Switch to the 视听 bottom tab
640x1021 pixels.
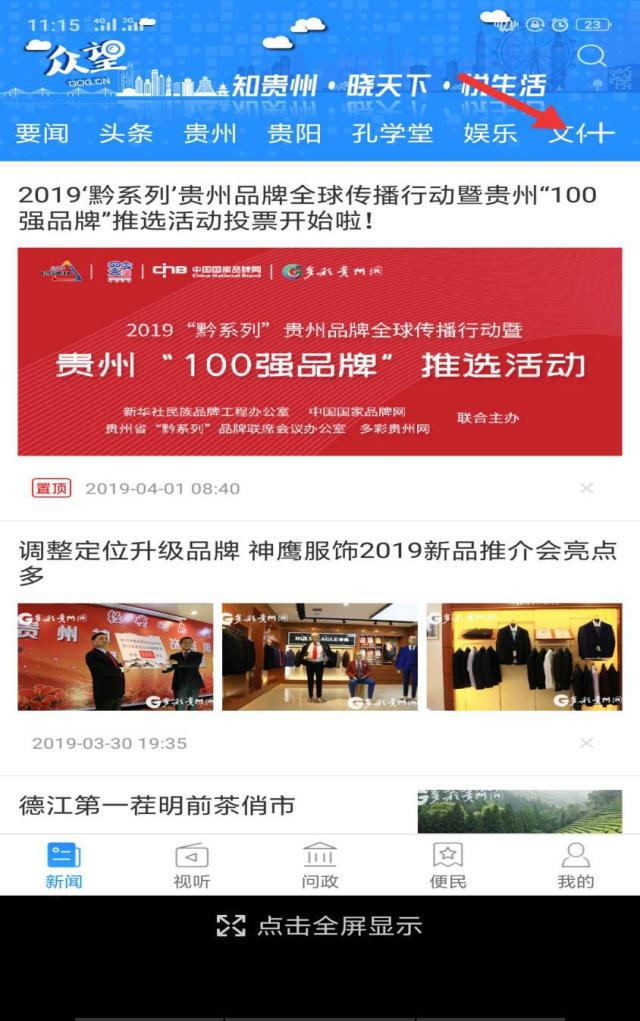191,866
